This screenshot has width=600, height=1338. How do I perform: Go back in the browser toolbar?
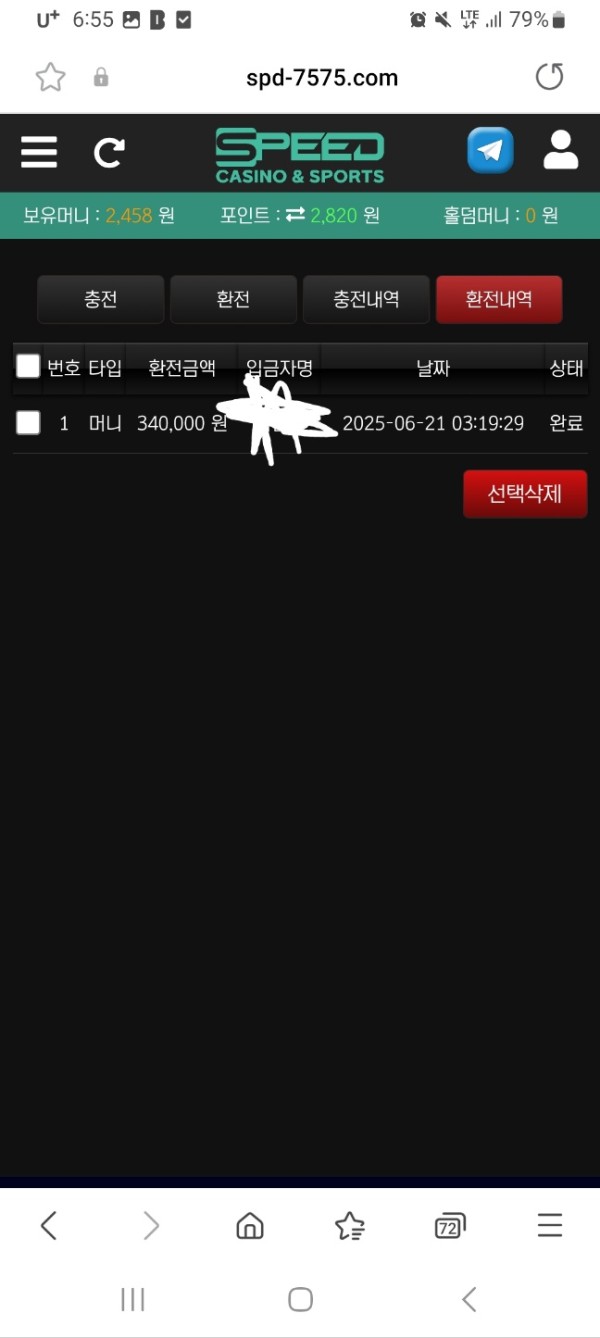pyautogui.click(x=49, y=1225)
